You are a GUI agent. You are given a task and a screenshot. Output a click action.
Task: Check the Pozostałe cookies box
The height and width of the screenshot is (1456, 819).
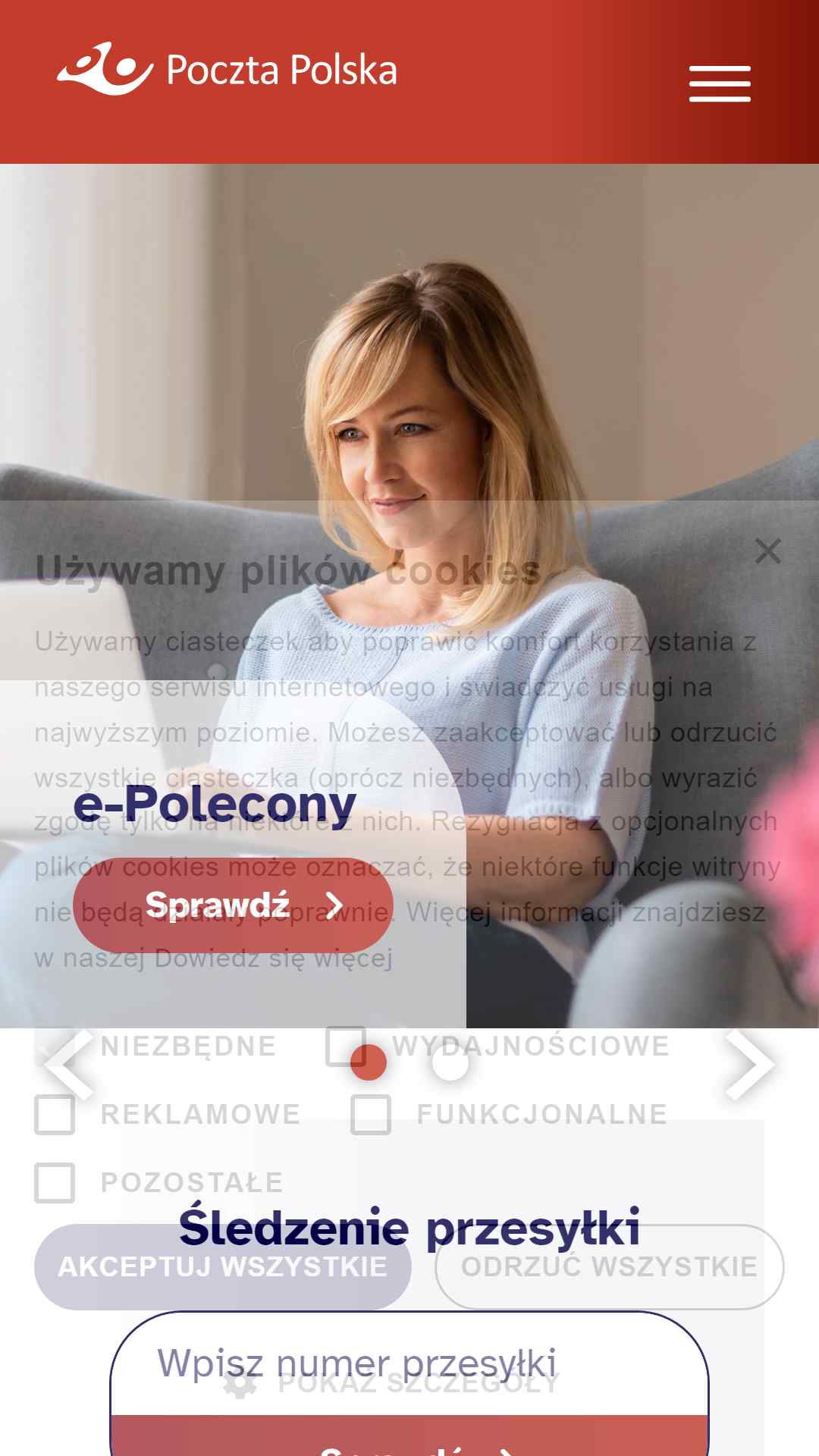tap(55, 1182)
